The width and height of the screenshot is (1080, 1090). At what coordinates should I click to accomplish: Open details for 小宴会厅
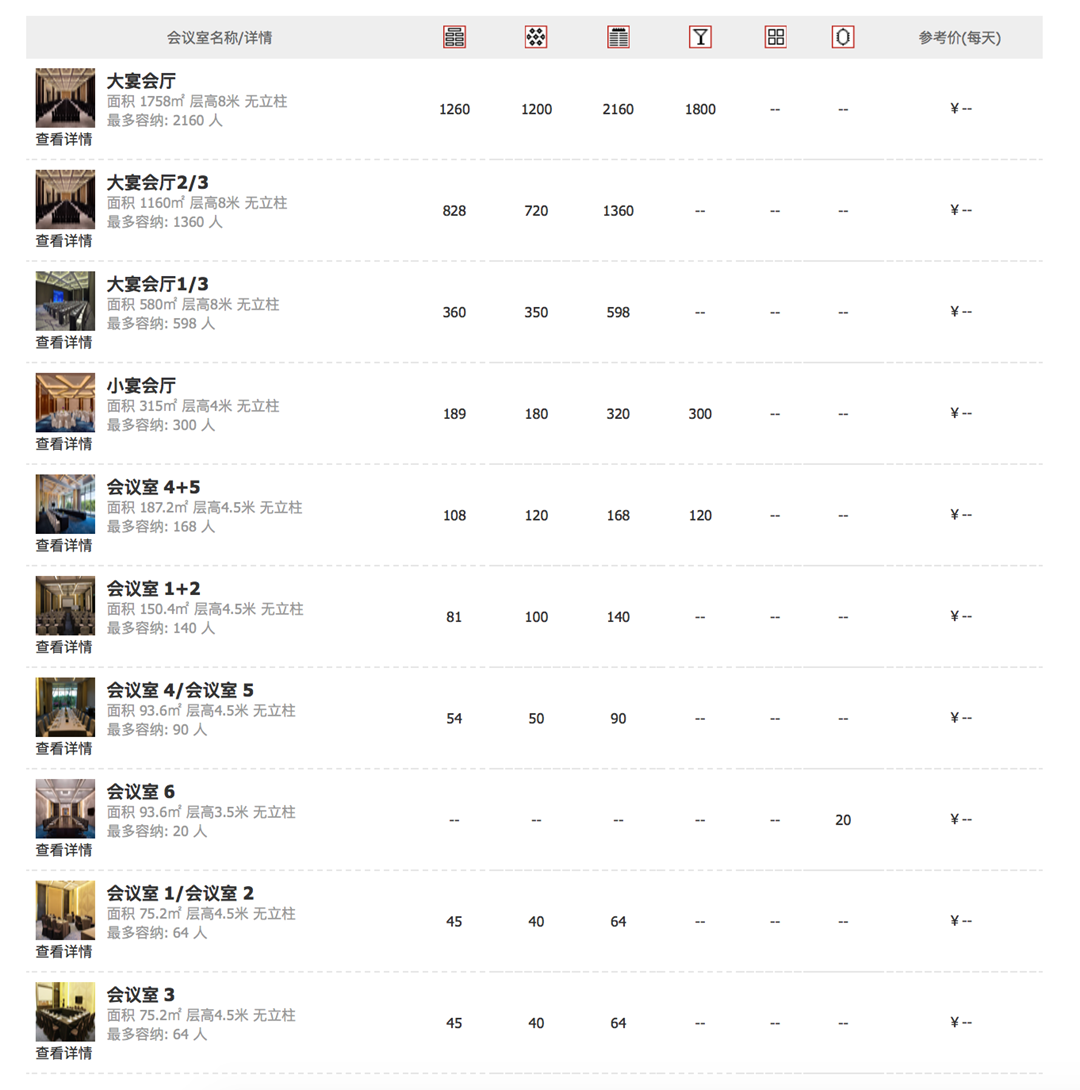[64, 444]
